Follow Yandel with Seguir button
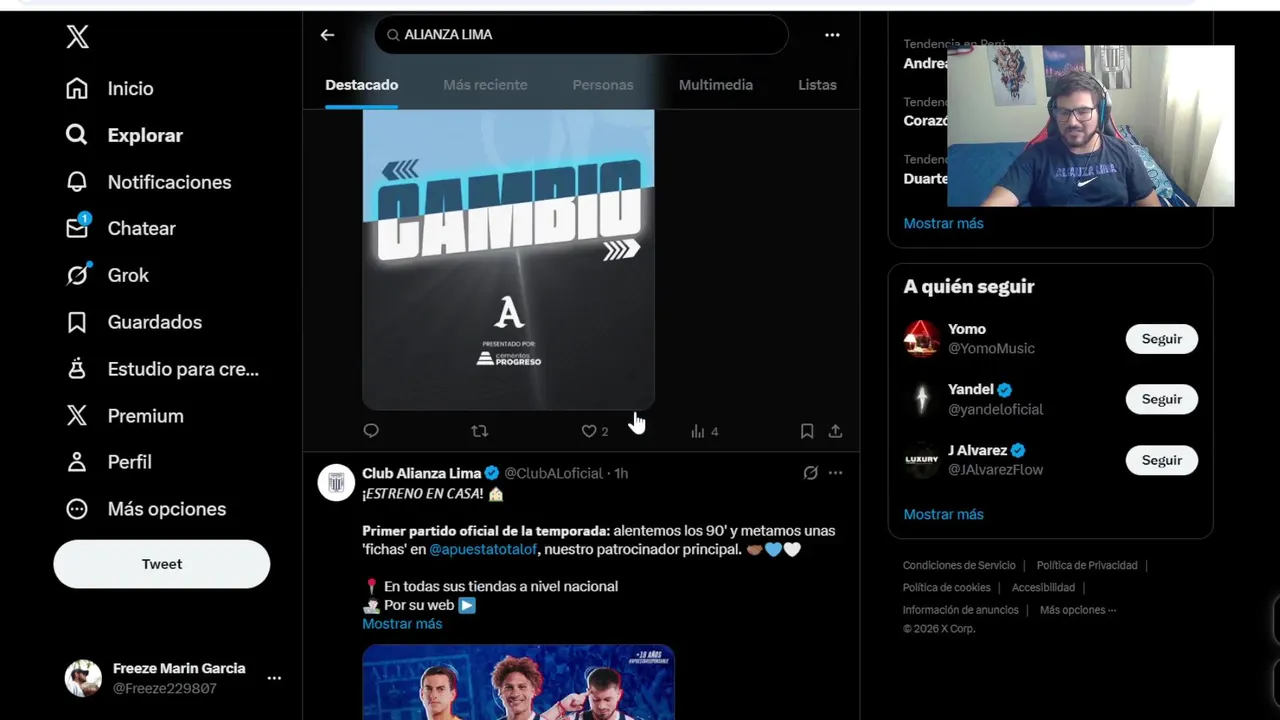The height and width of the screenshot is (720, 1280). point(1161,399)
